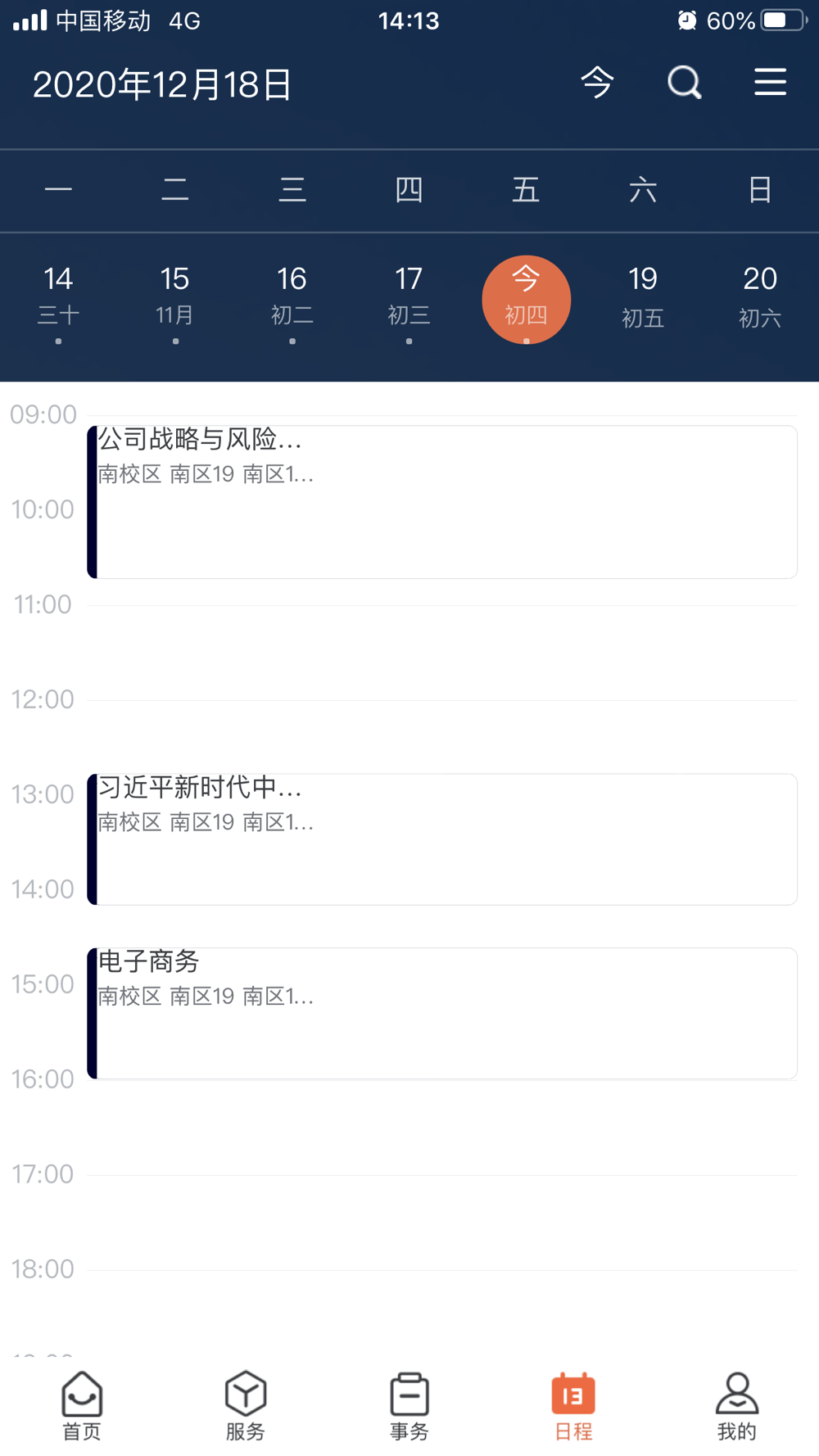
Task: Select date 19 in the week strip
Action: point(643,300)
